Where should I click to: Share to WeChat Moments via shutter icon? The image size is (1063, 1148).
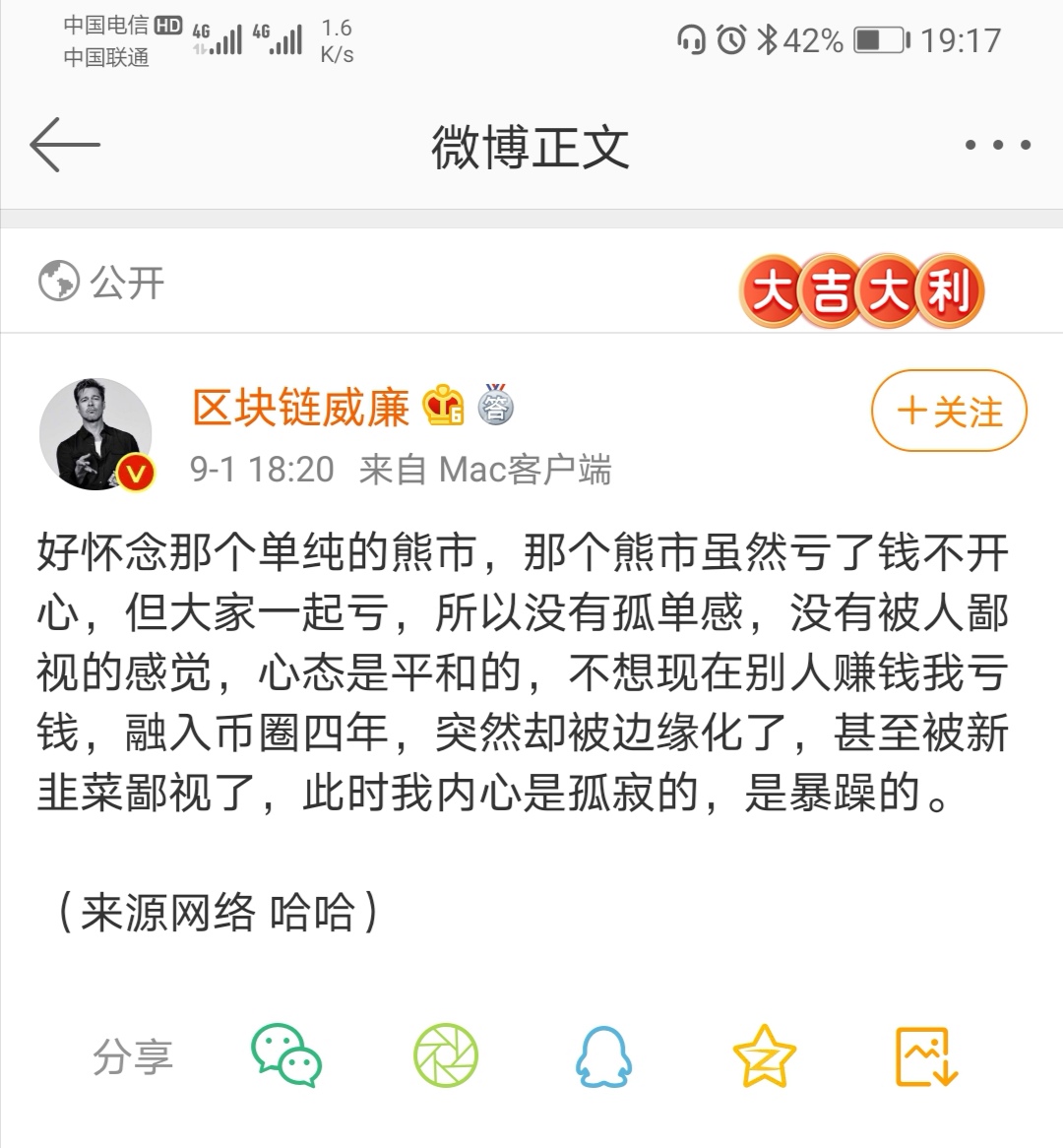tap(445, 1055)
